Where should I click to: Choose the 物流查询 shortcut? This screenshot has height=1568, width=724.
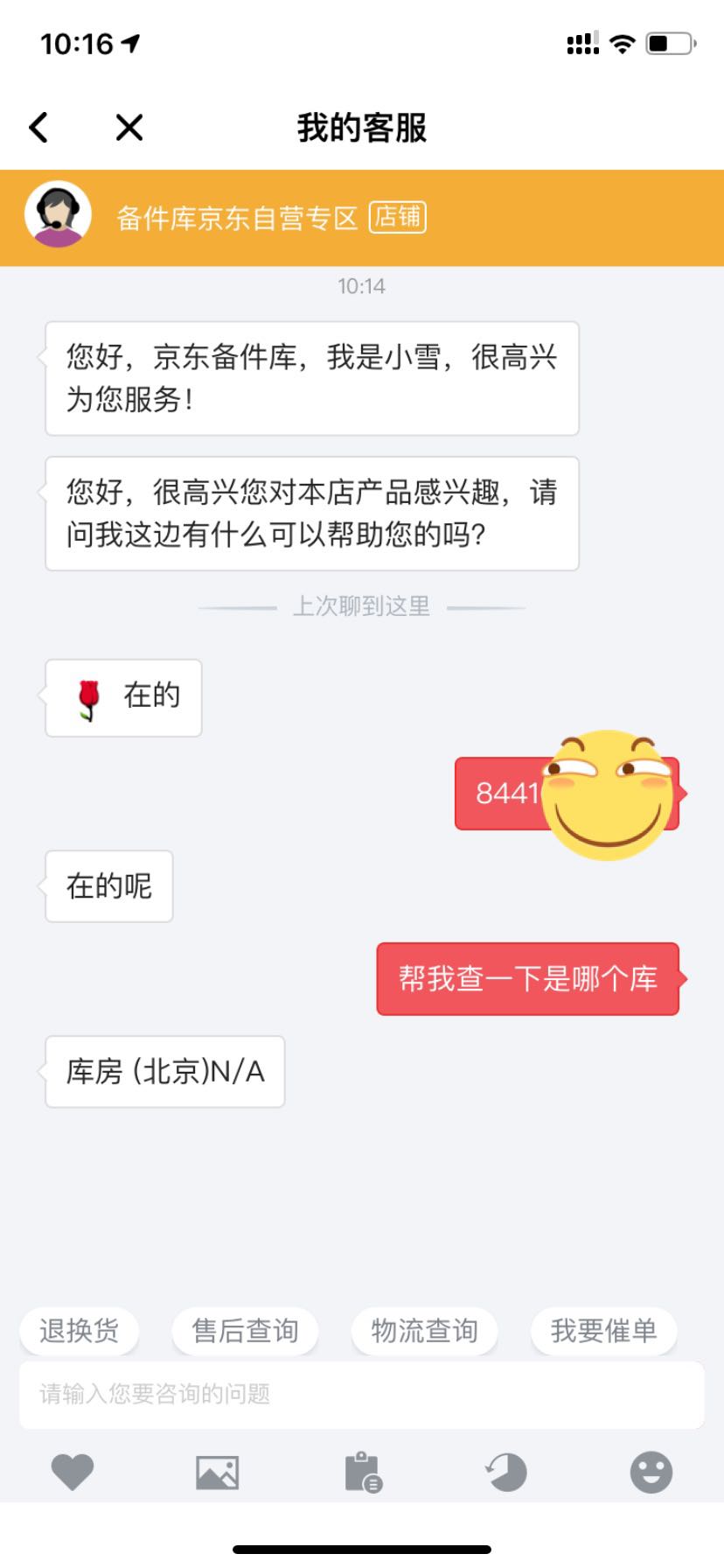(424, 1331)
